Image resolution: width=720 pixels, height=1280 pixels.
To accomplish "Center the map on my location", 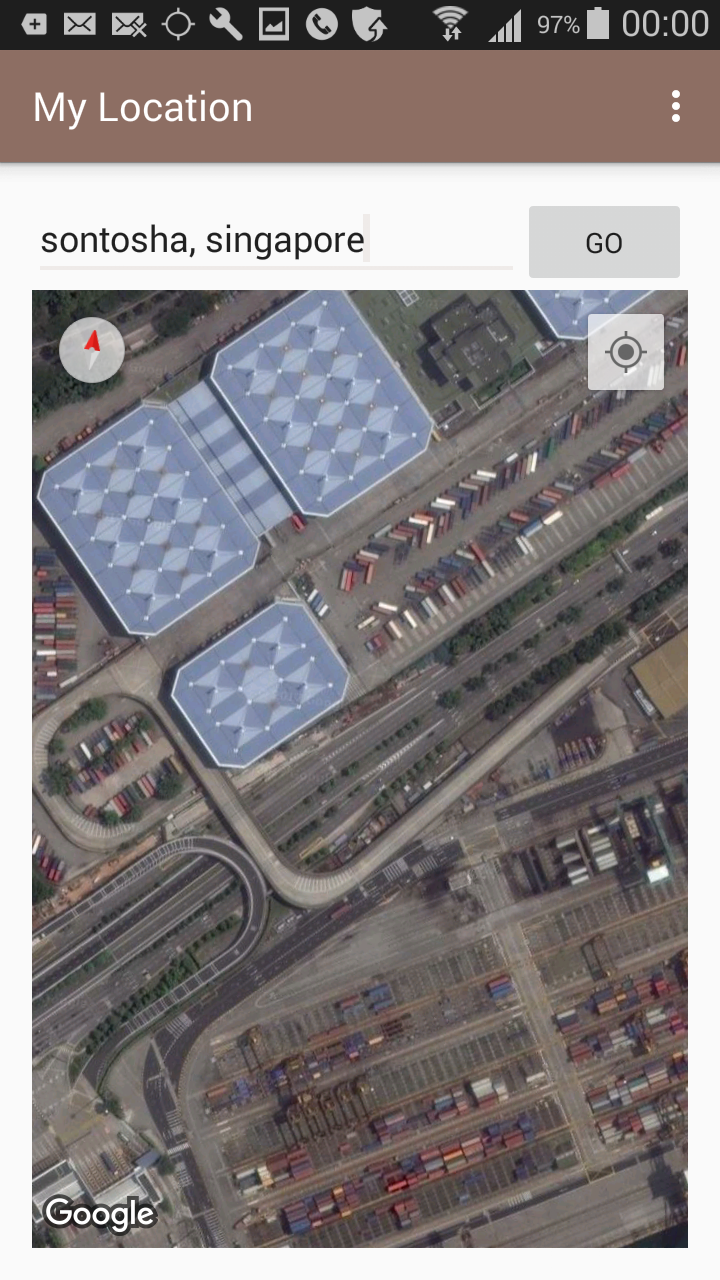I will tap(626, 352).
